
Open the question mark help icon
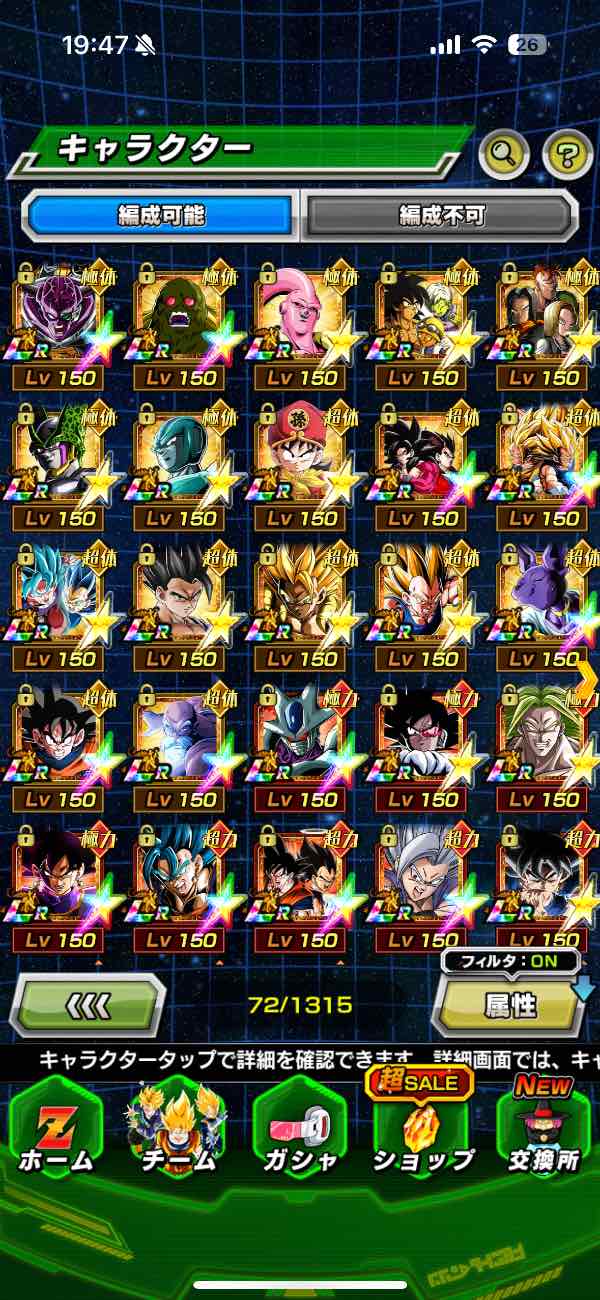click(x=567, y=154)
